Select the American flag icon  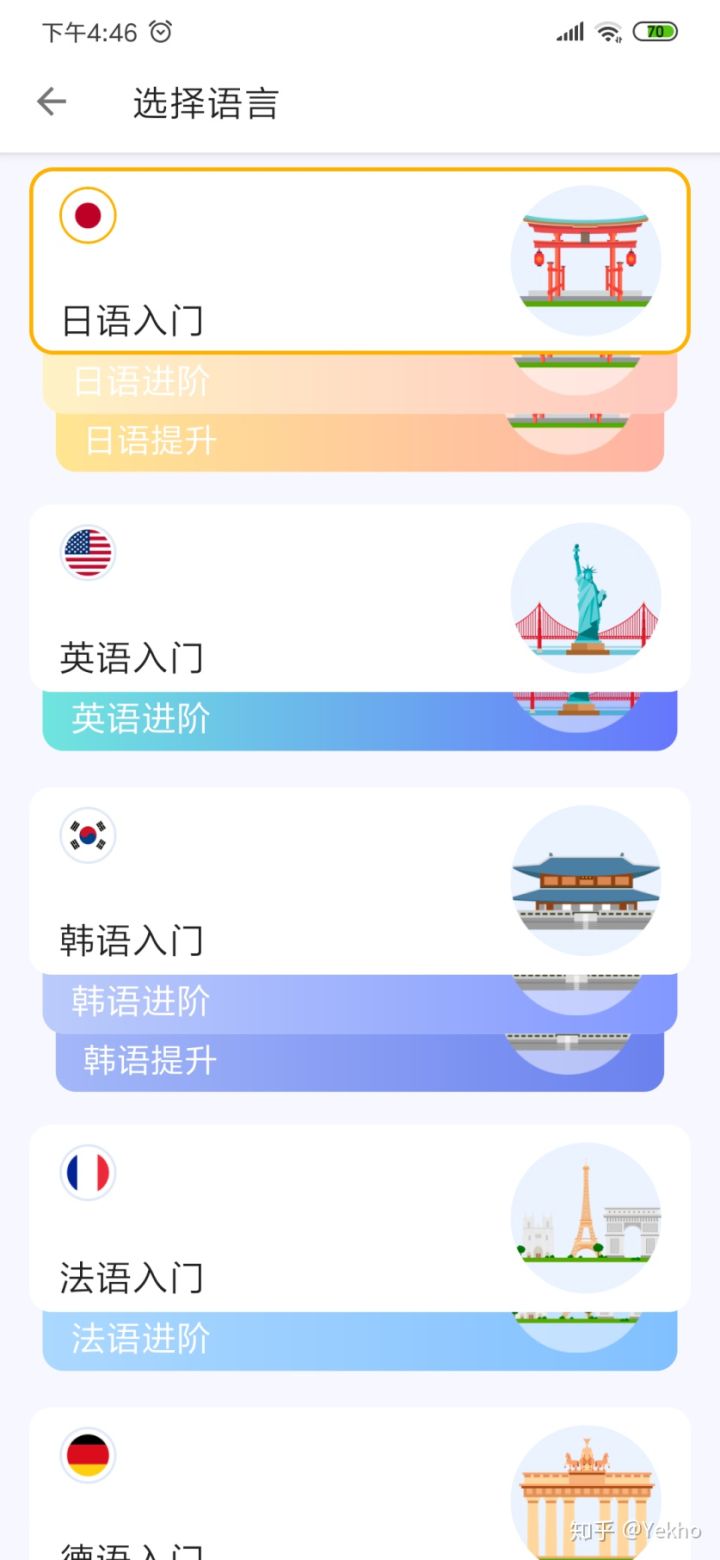point(87,552)
